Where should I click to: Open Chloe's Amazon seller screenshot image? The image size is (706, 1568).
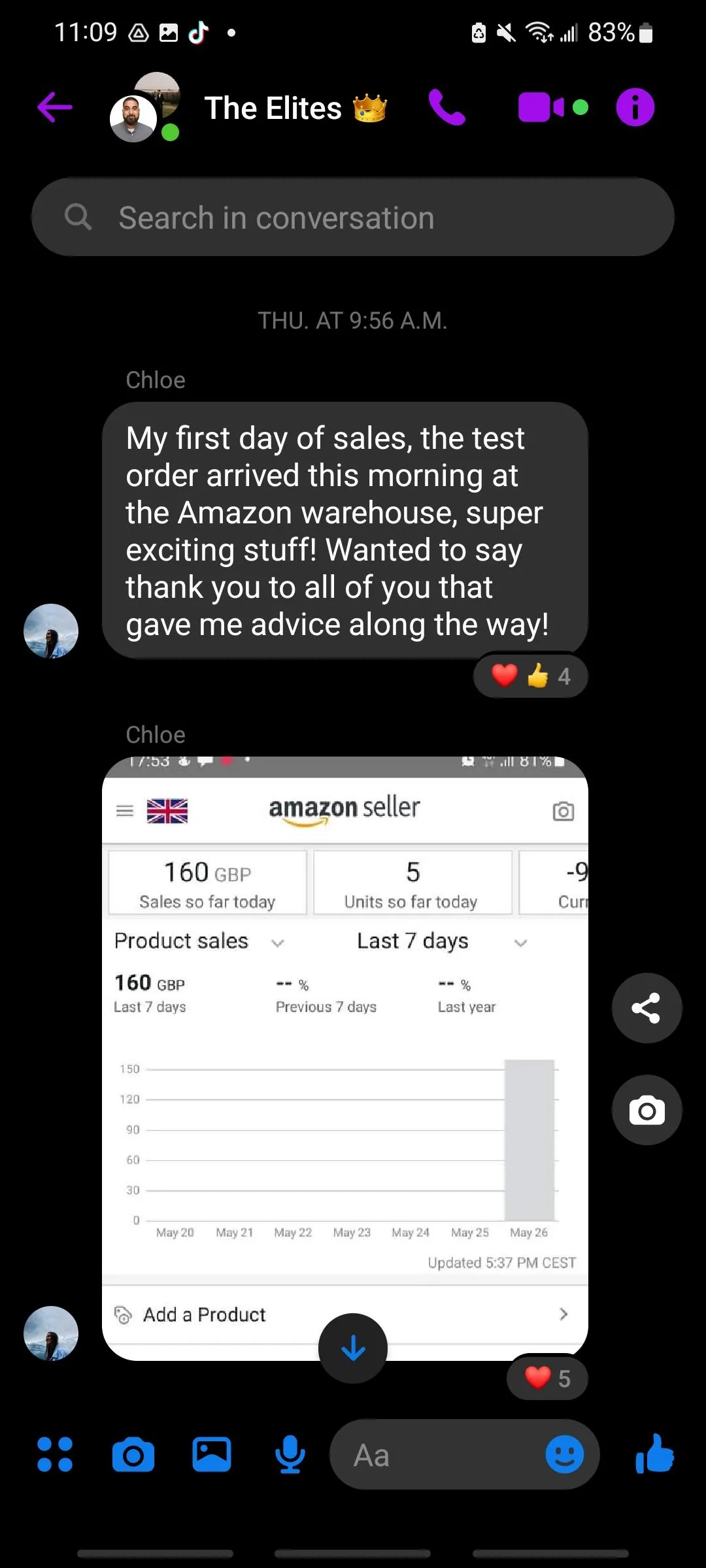coord(345,1058)
